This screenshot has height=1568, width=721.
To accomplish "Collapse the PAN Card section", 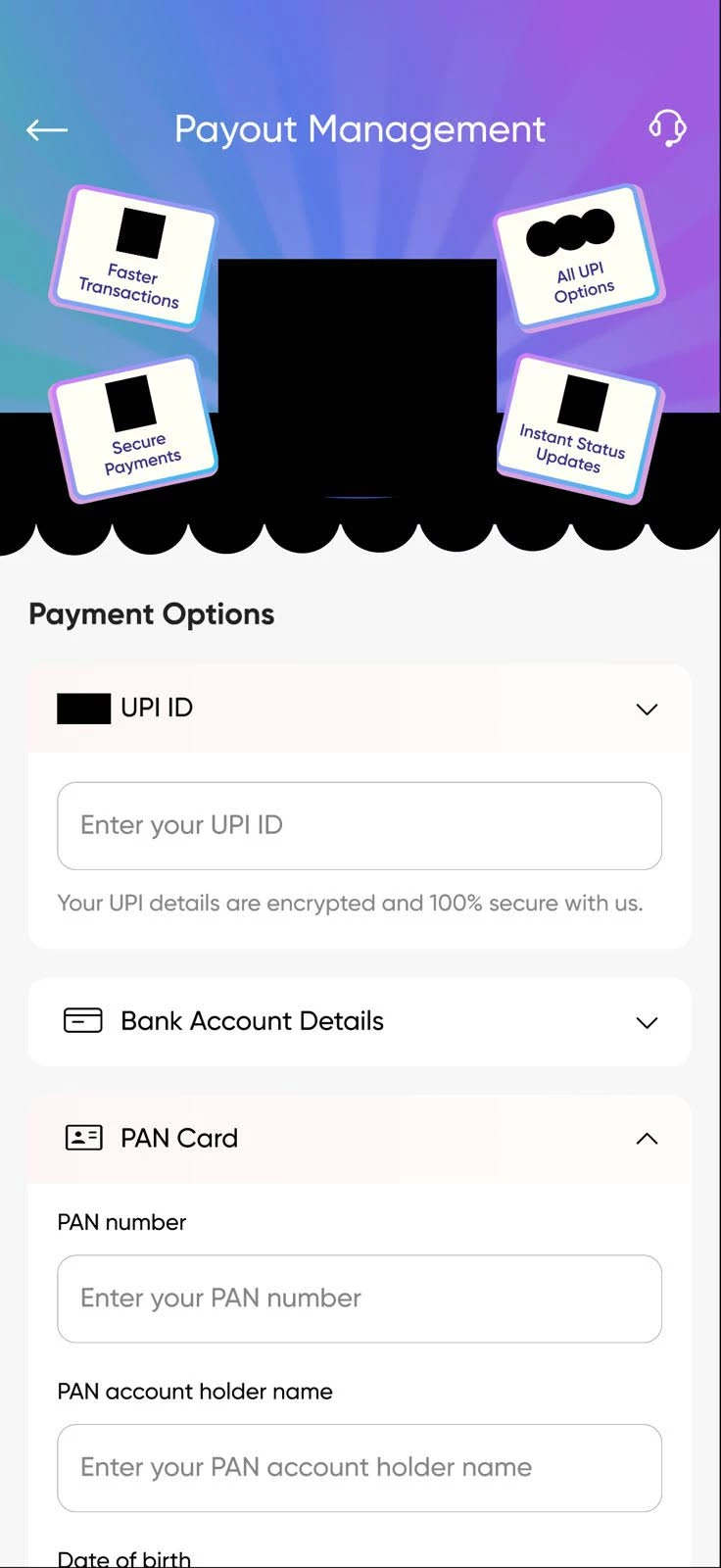I will point(647,1139).
